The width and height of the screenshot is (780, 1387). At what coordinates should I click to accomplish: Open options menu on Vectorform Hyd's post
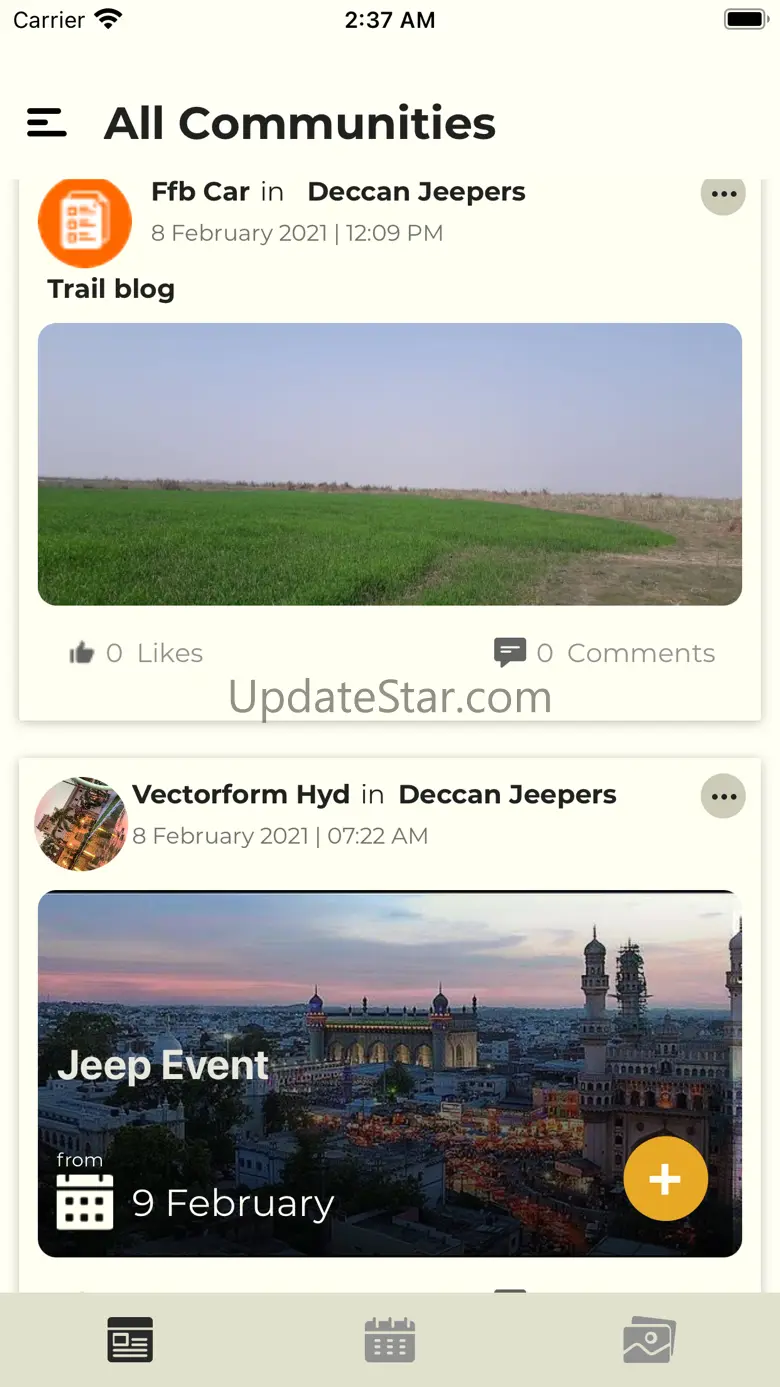[x=723, y=797]
